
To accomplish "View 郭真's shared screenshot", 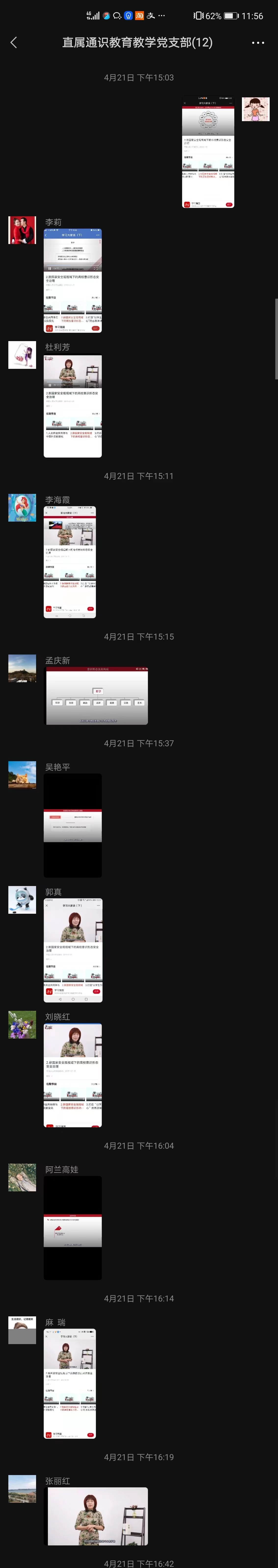I will click(x=73, y=950).
